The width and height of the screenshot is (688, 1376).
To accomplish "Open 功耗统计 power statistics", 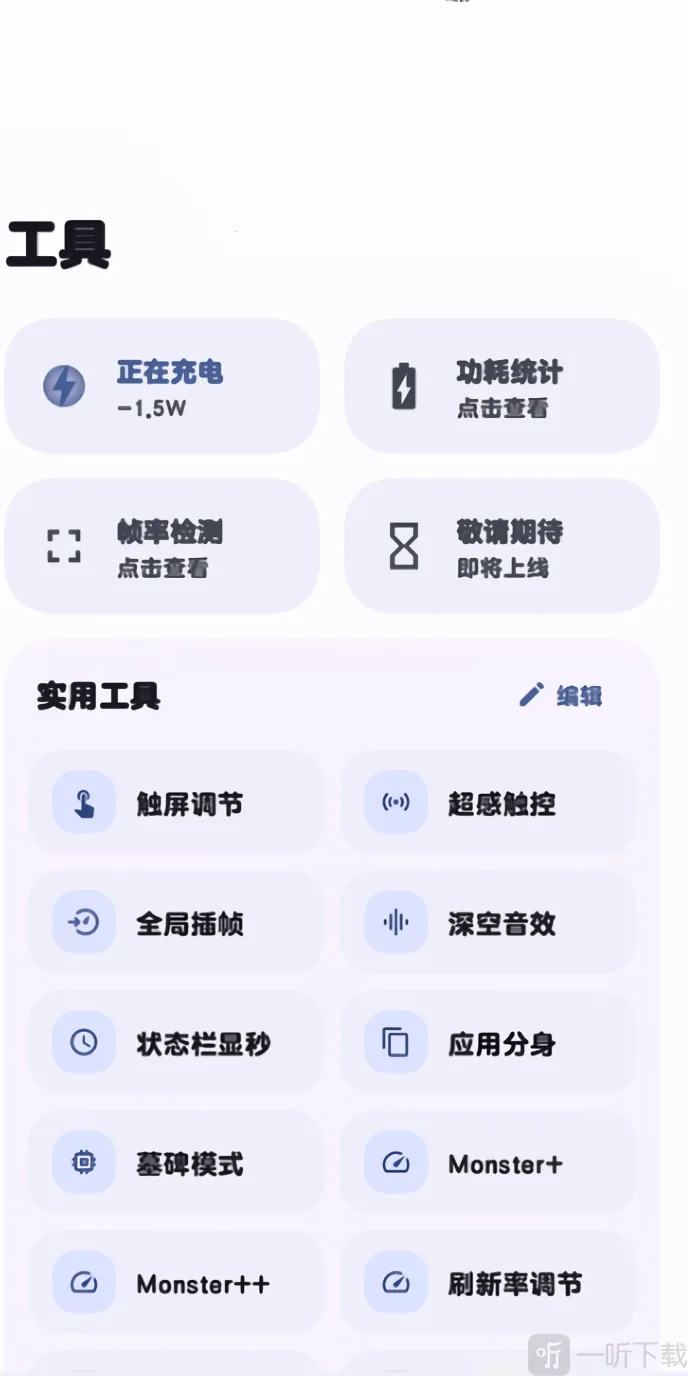I will pos(502,386).
